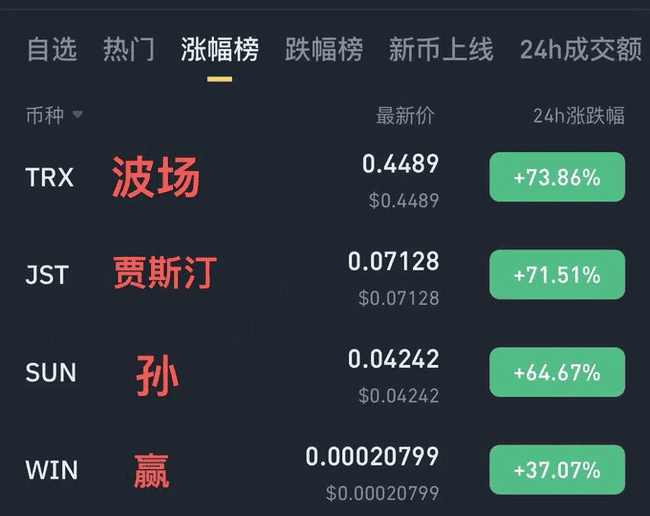Switch to the 热门 tab

(x=129, y=50)
